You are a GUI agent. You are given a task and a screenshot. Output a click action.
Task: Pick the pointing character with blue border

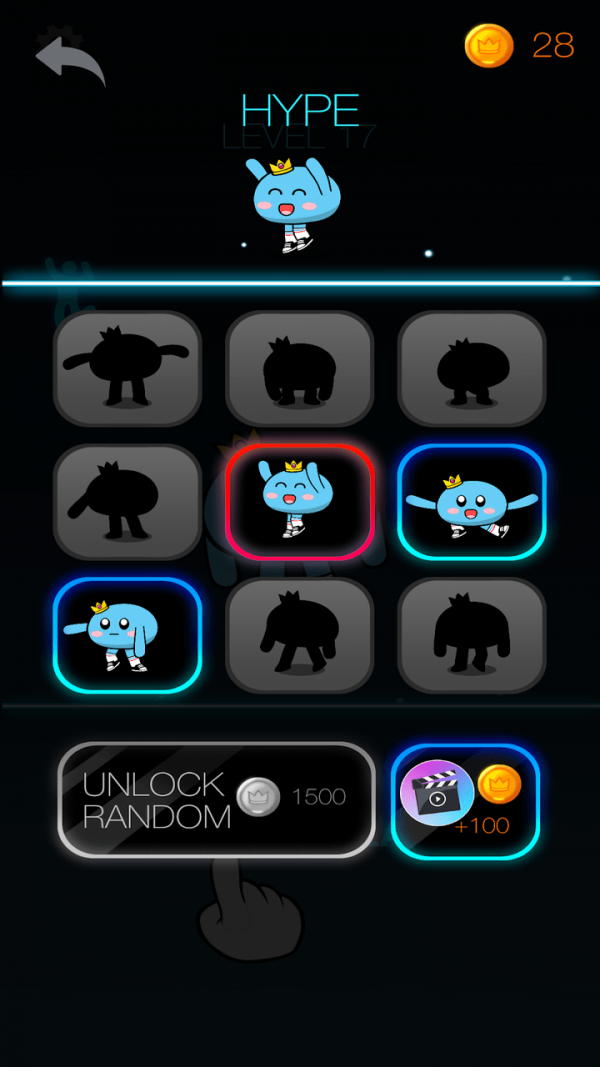(x=128, y=635)
